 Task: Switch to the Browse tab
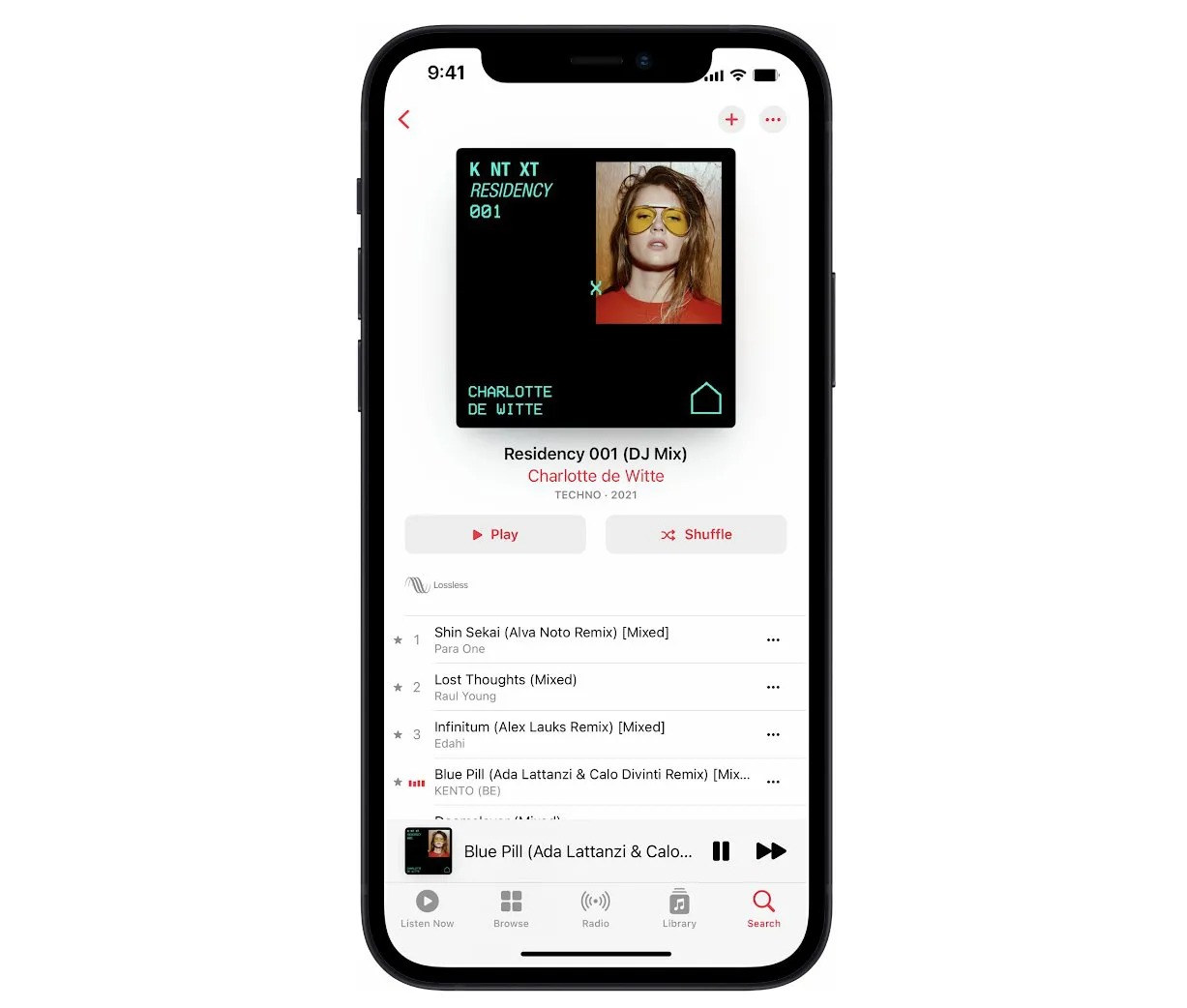pyautogui.click(x=511, y=908)
